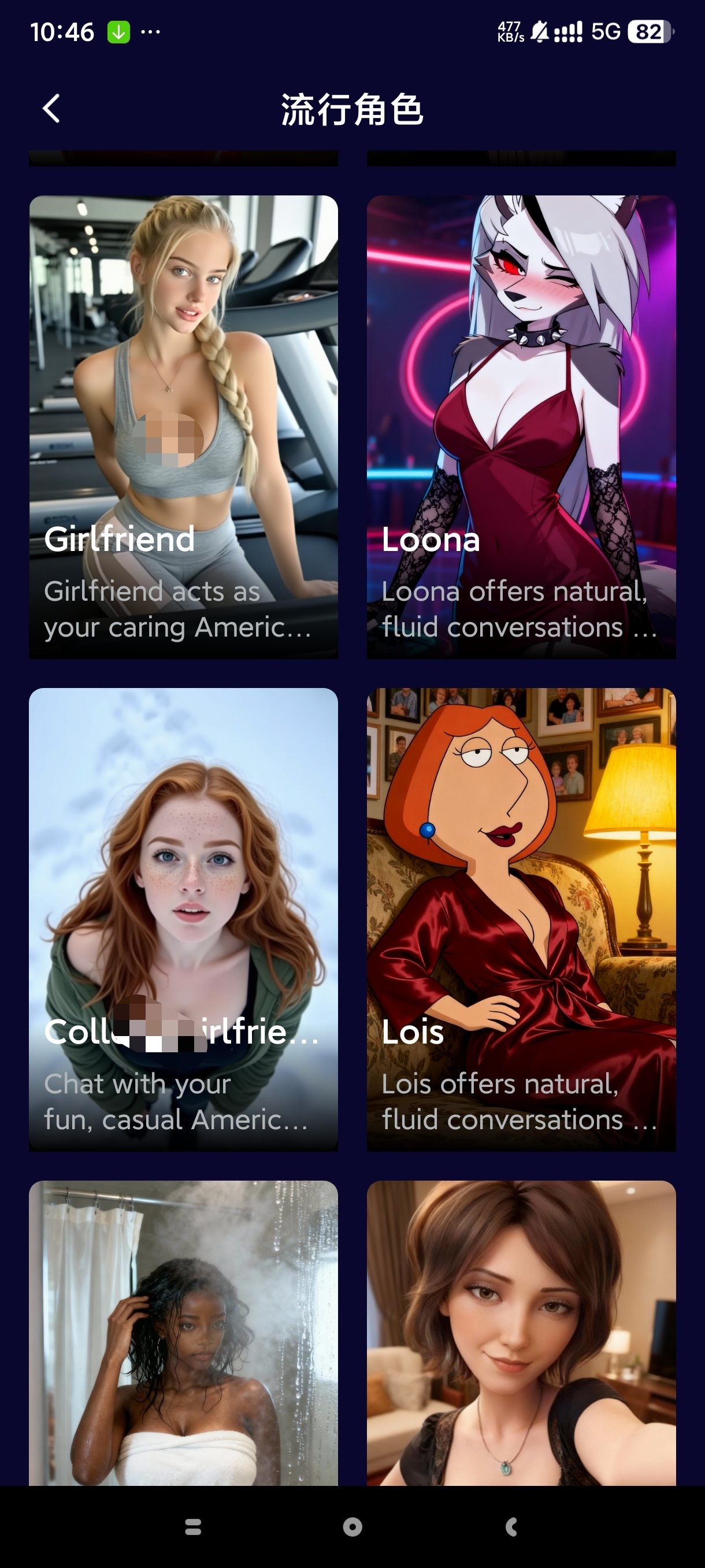This screenshot has height=1568, width=705.
Task: Open the Girlfriend character card
Action: (x=183, y=426)
